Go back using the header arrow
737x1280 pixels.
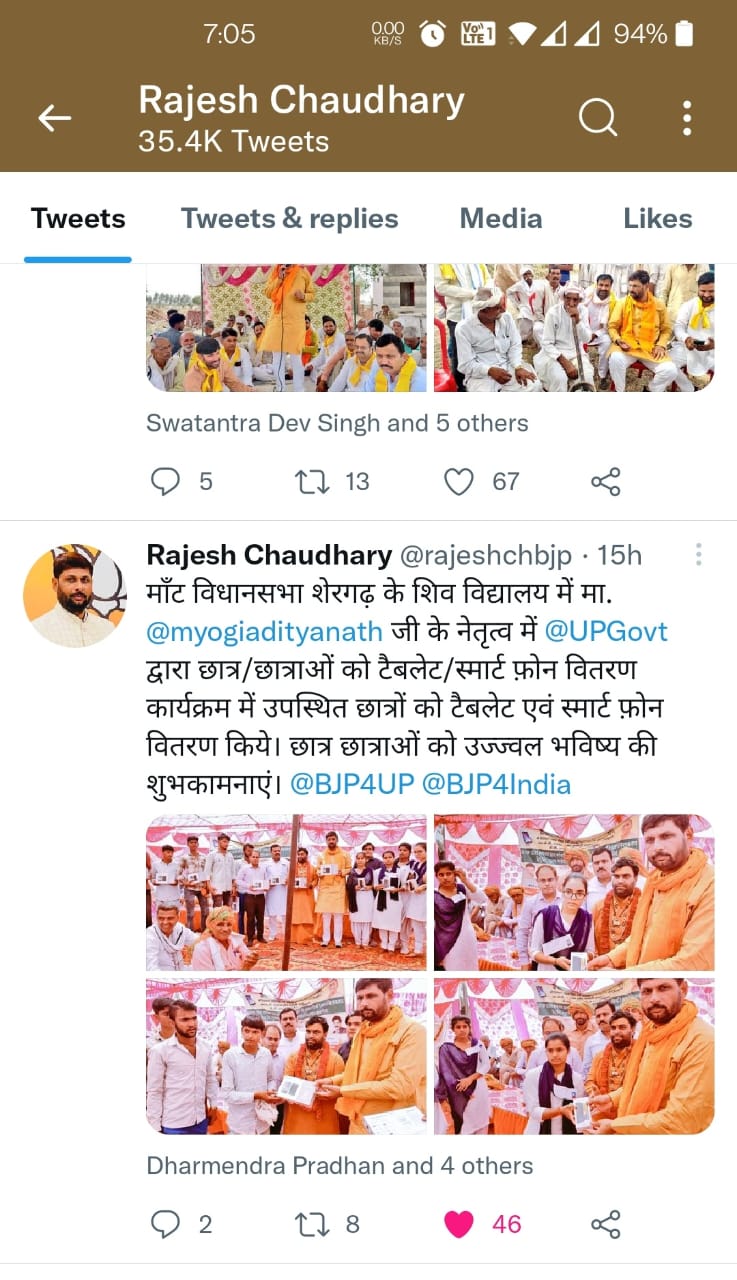[55, 119]
